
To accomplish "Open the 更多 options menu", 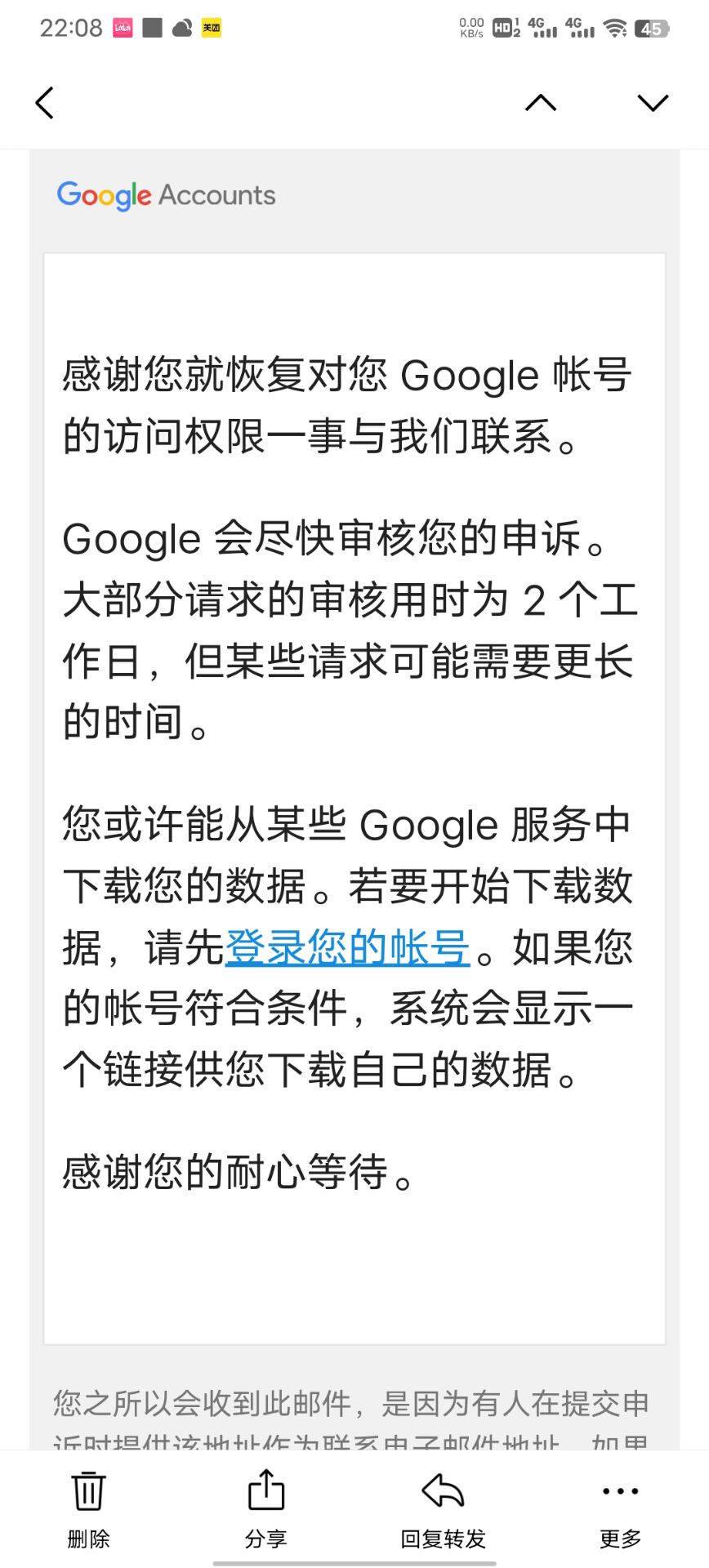I will point(620,1508).
